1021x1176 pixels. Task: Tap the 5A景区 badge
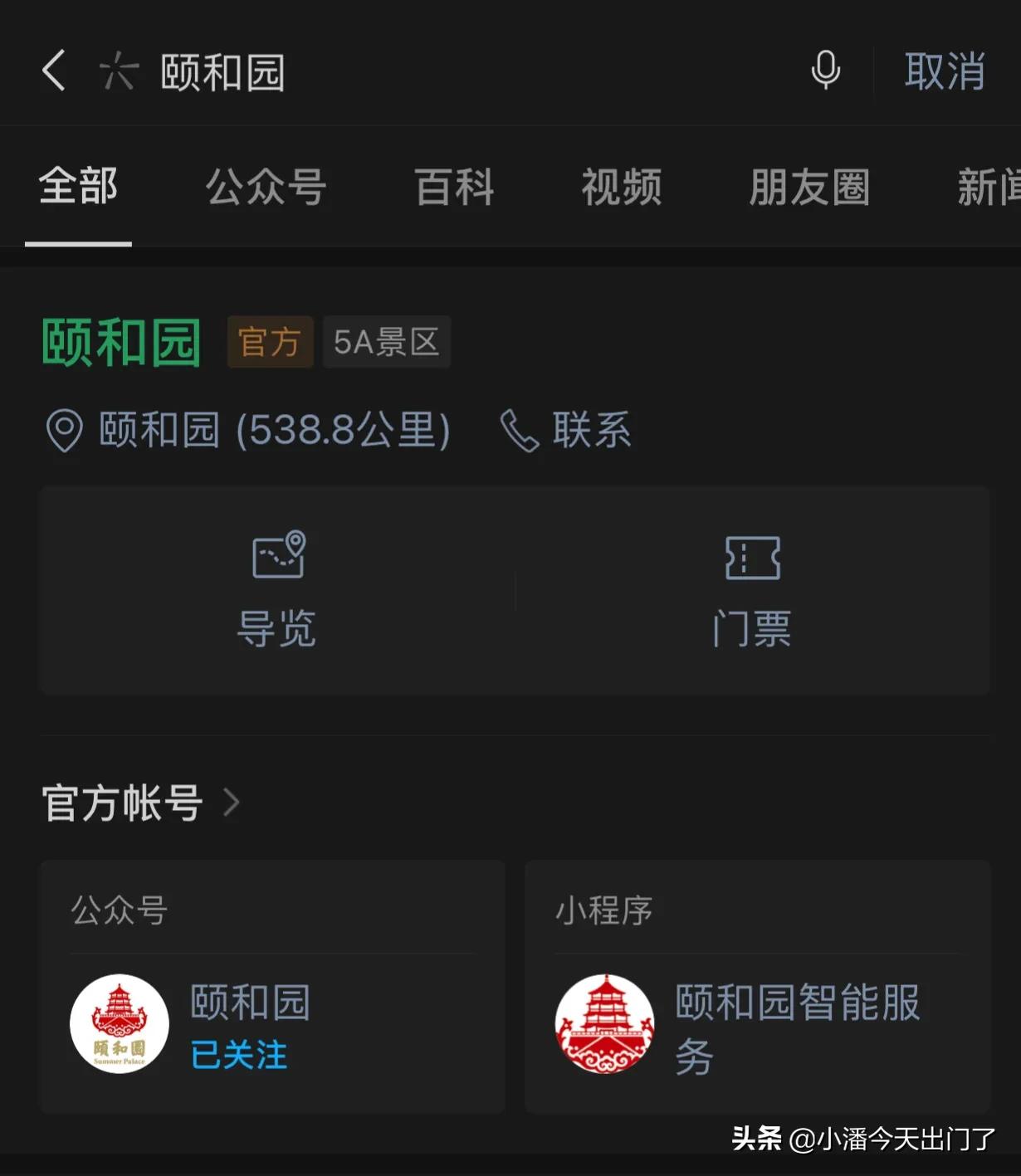coord(386,341)
